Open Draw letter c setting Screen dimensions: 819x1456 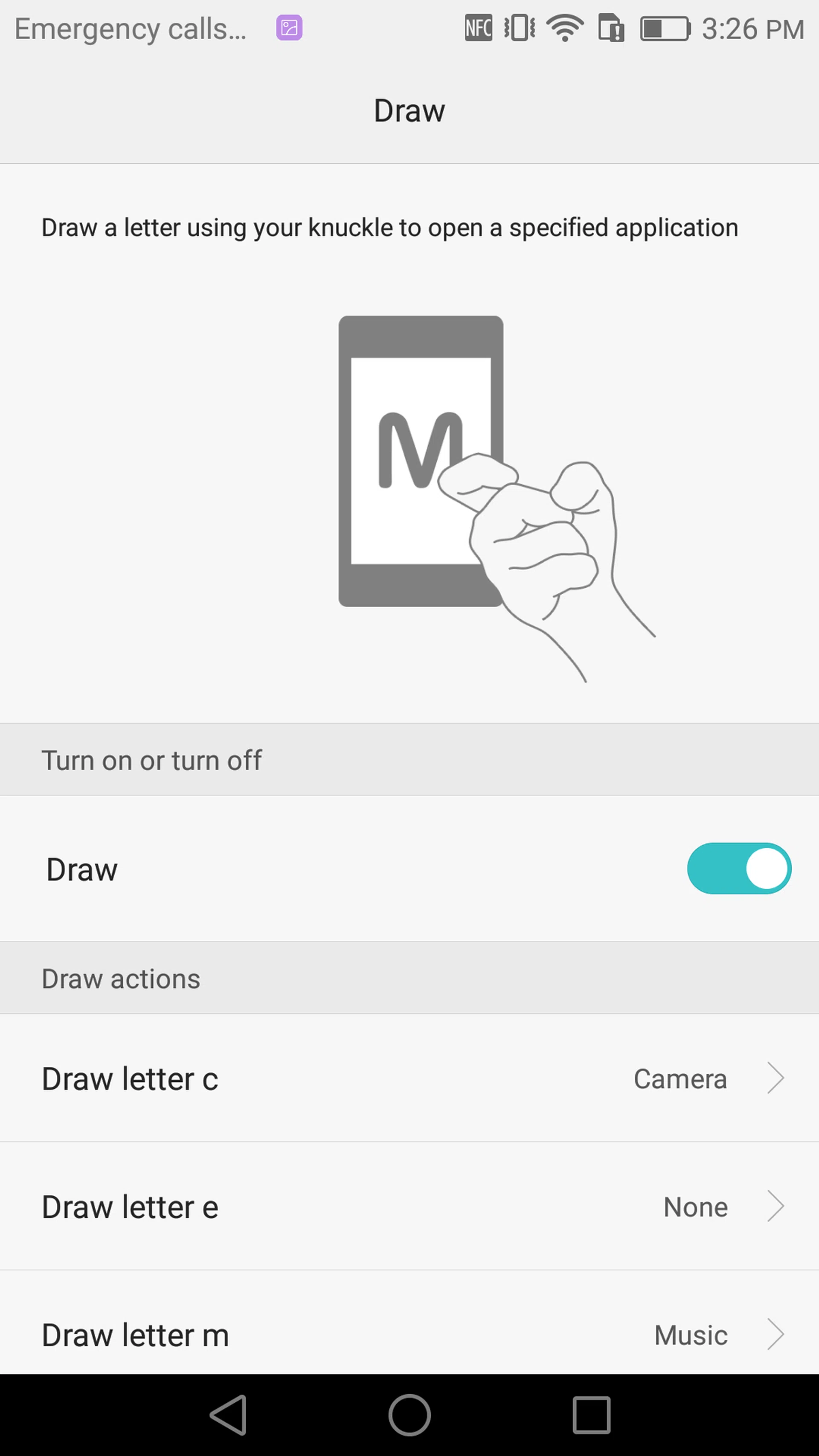(x=409, y=1078)
